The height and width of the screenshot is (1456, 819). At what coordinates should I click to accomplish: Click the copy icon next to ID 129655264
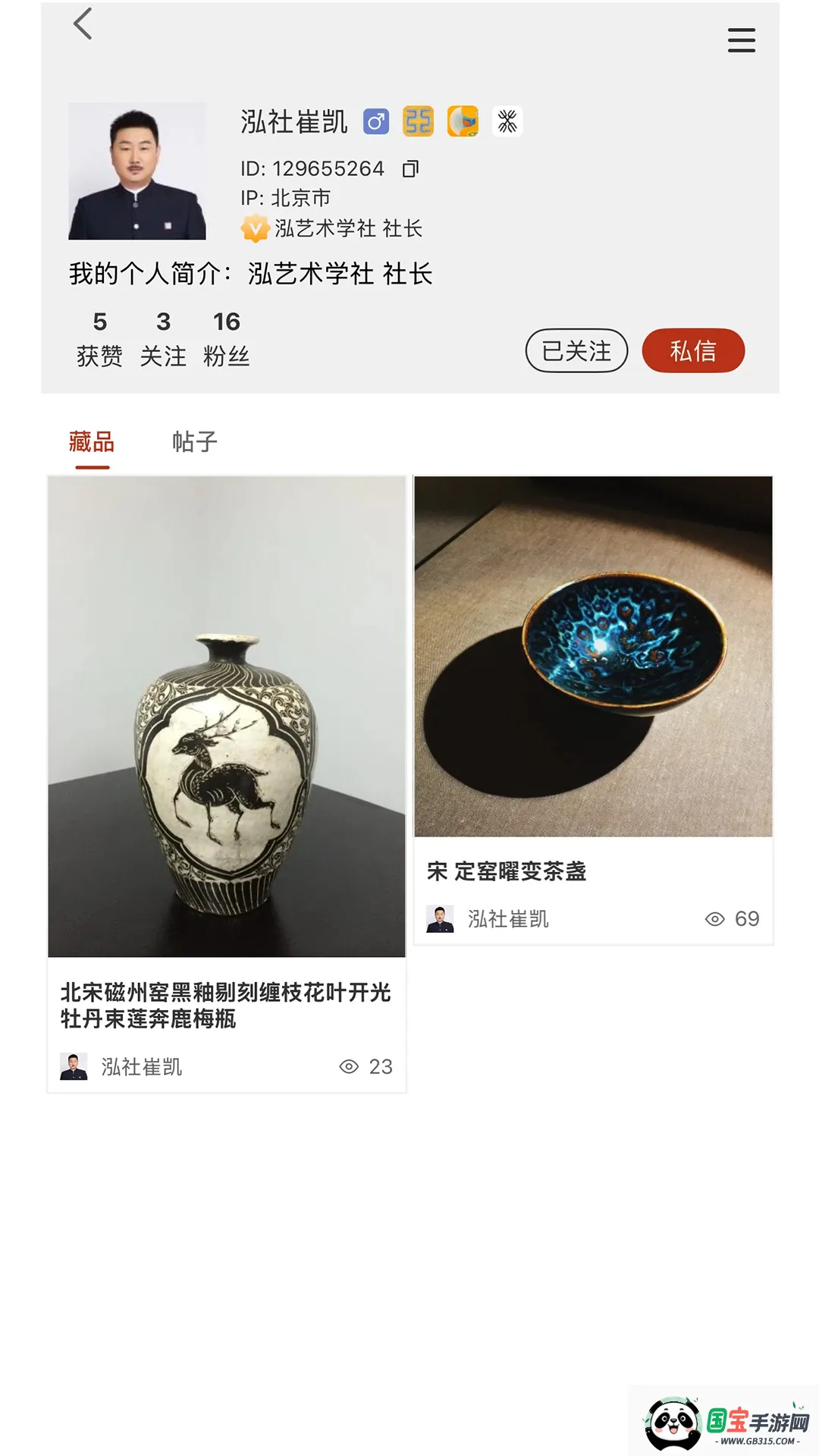(x=410, y=168)
